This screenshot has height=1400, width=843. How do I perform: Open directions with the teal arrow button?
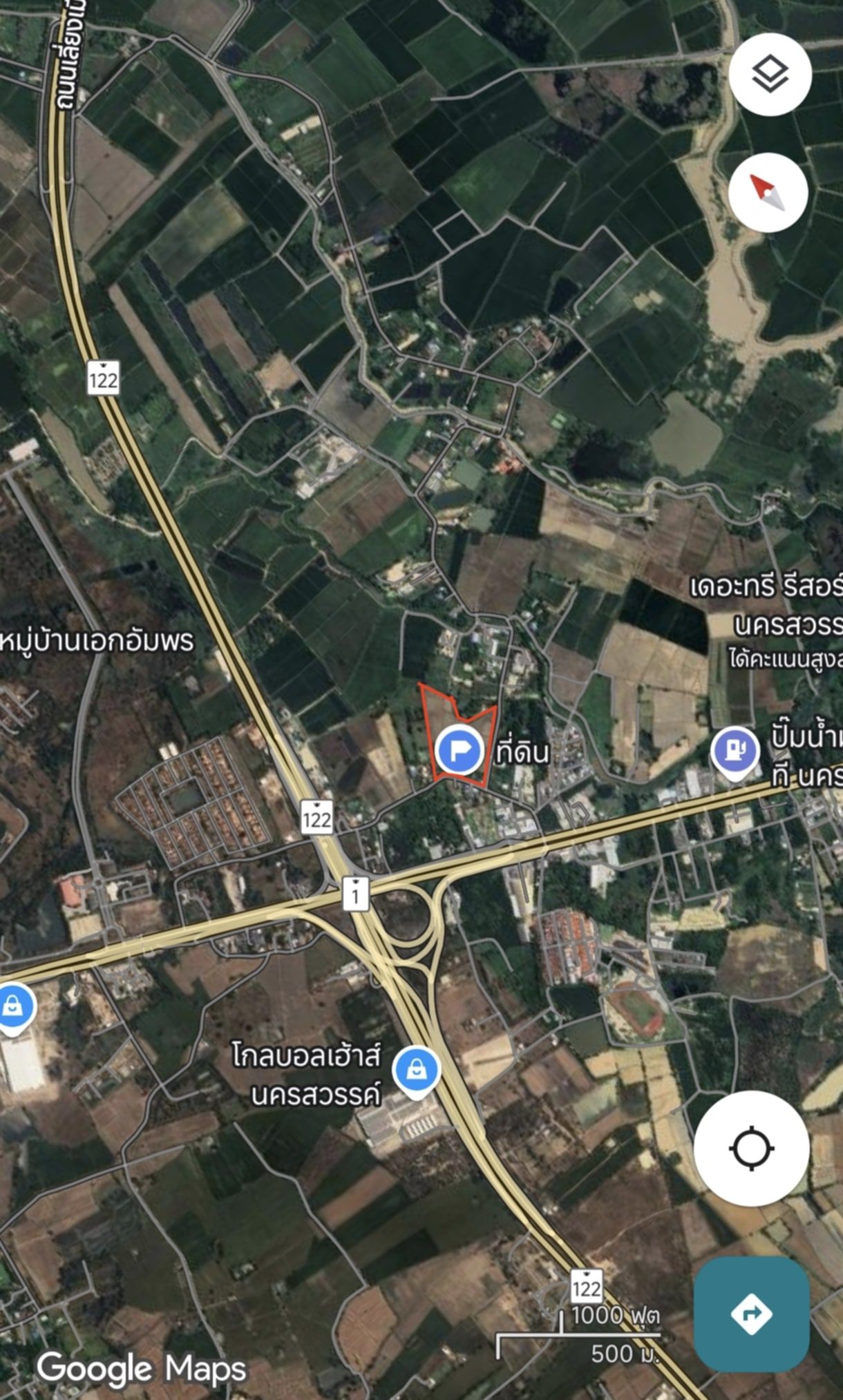point(752,1313)
